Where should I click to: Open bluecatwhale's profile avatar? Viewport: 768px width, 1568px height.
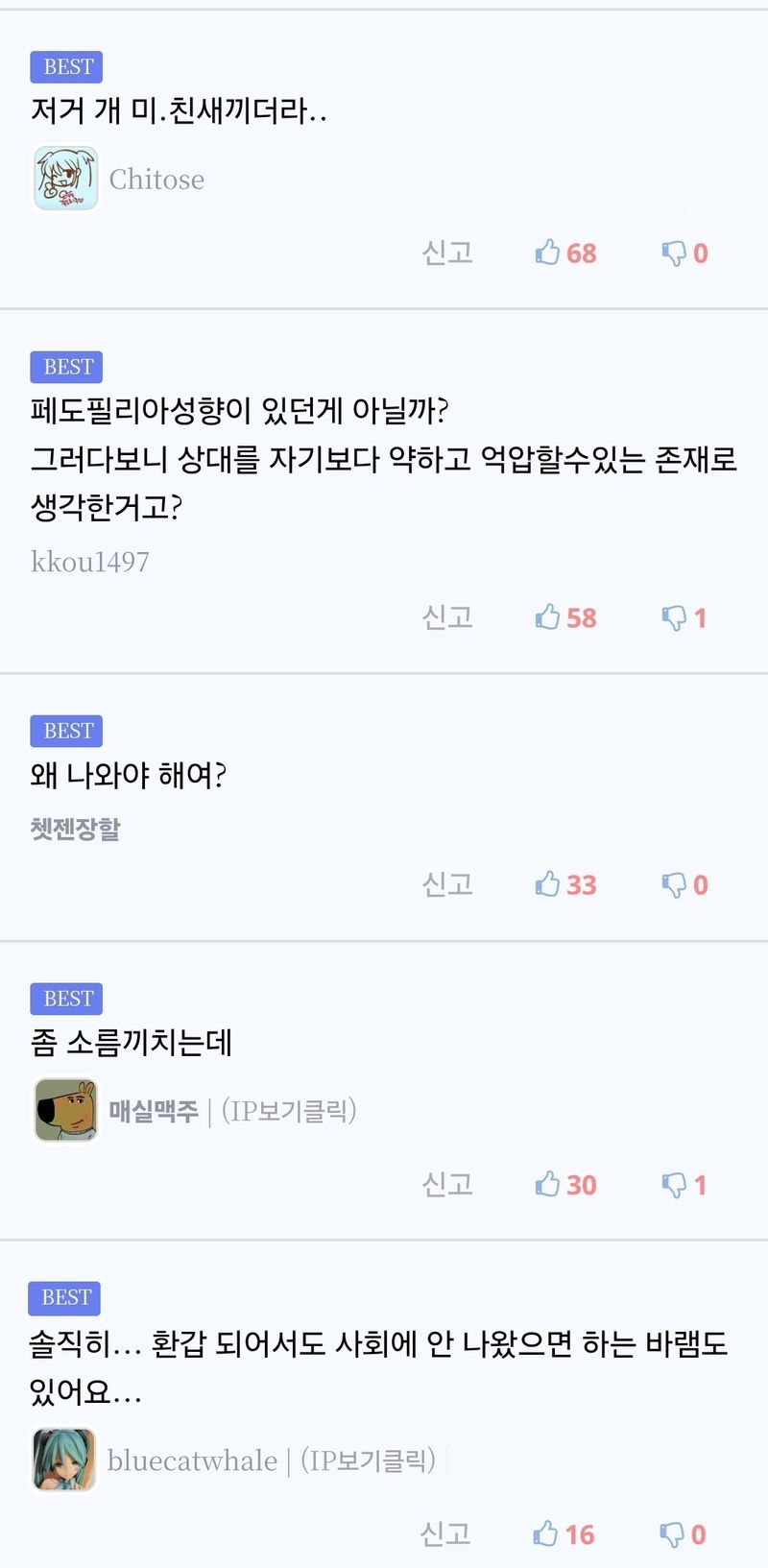point(64,1459)
